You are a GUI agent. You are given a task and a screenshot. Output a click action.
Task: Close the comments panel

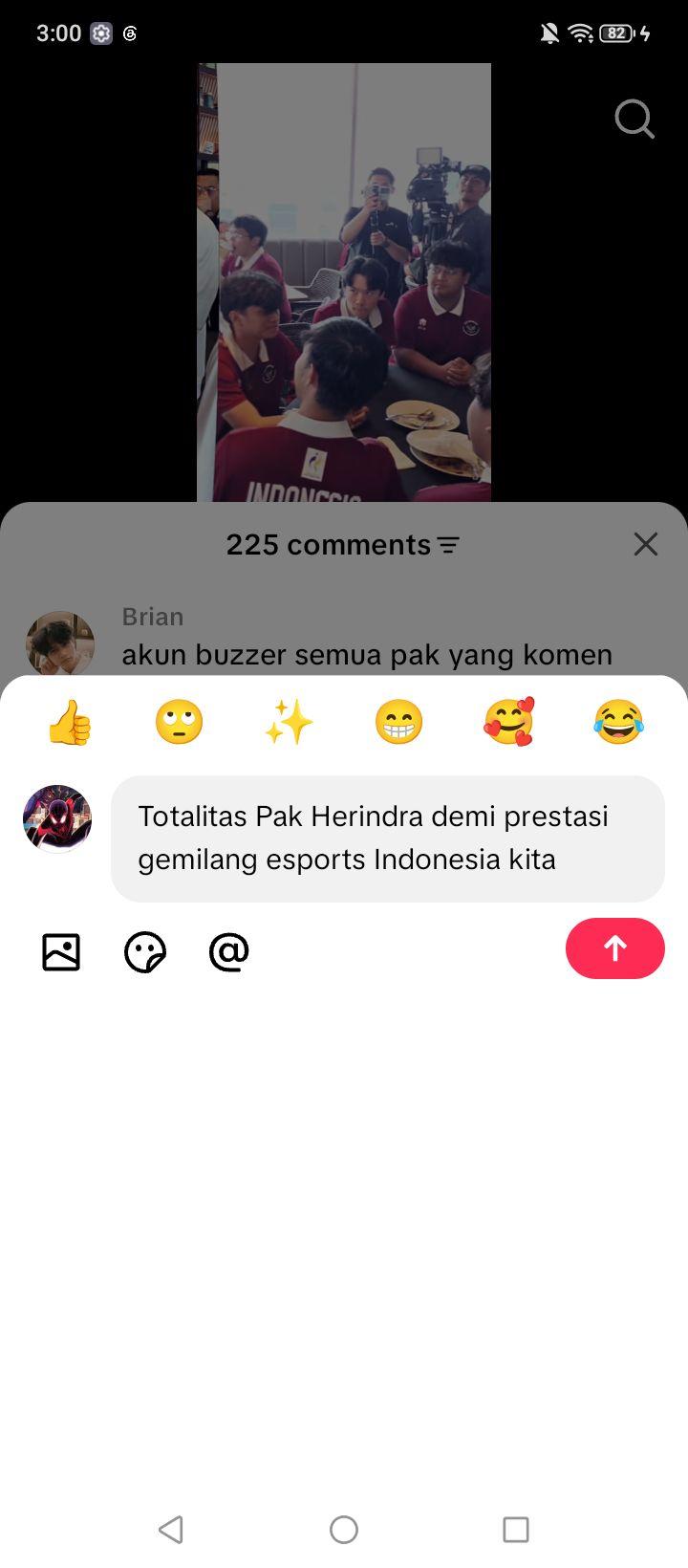click(x=646, y=544)
